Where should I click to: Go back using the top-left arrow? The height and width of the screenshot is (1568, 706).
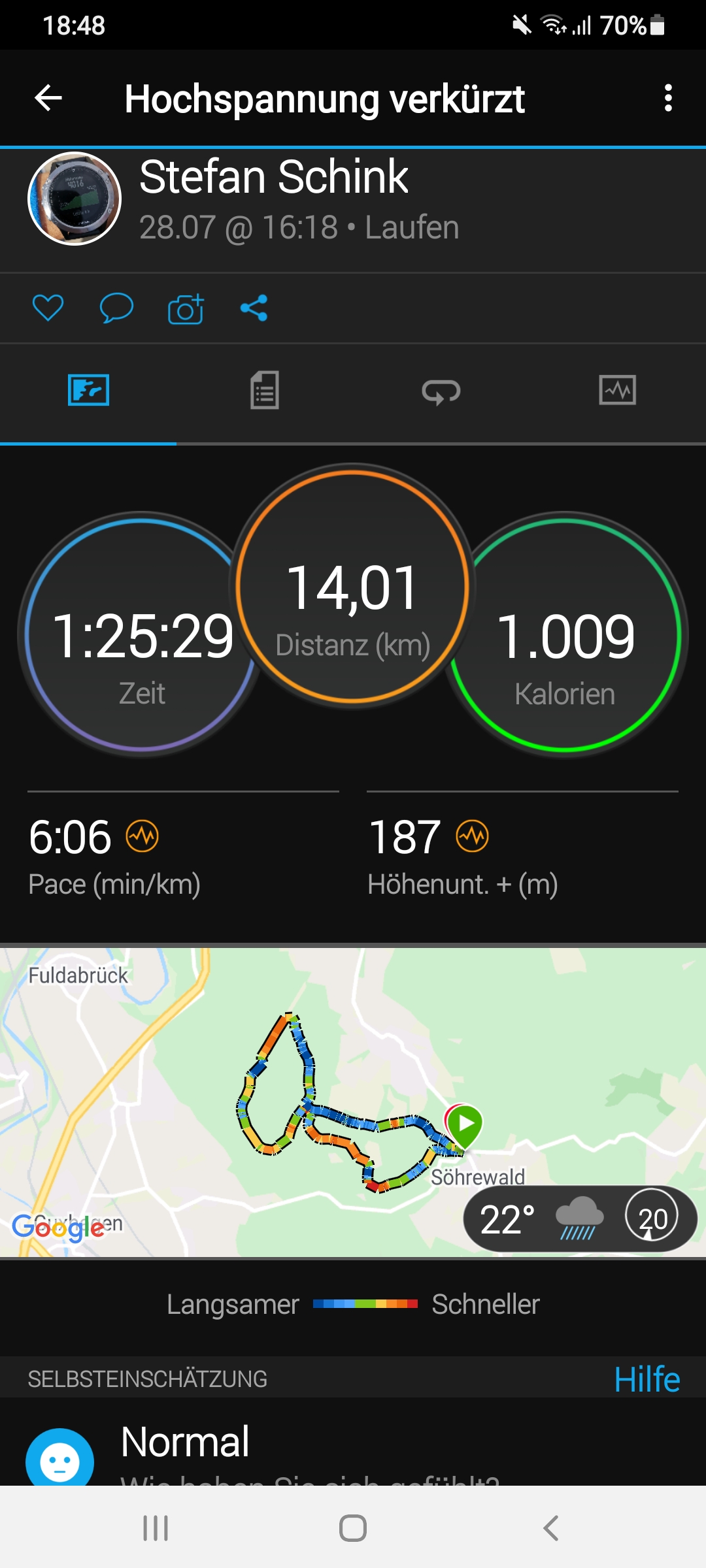tap(48, 99)
